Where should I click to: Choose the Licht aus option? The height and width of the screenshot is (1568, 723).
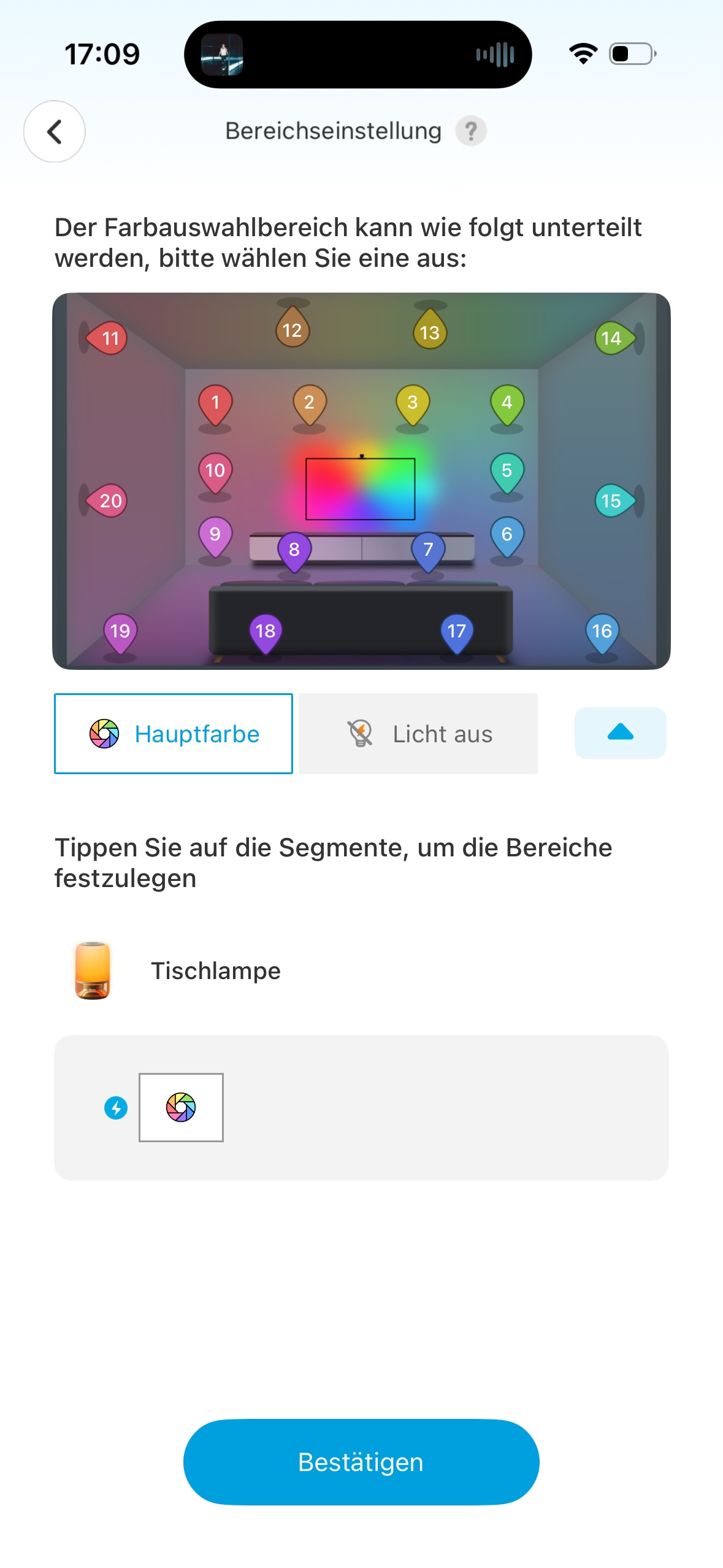pyautogui.click(x=418, y=734)
